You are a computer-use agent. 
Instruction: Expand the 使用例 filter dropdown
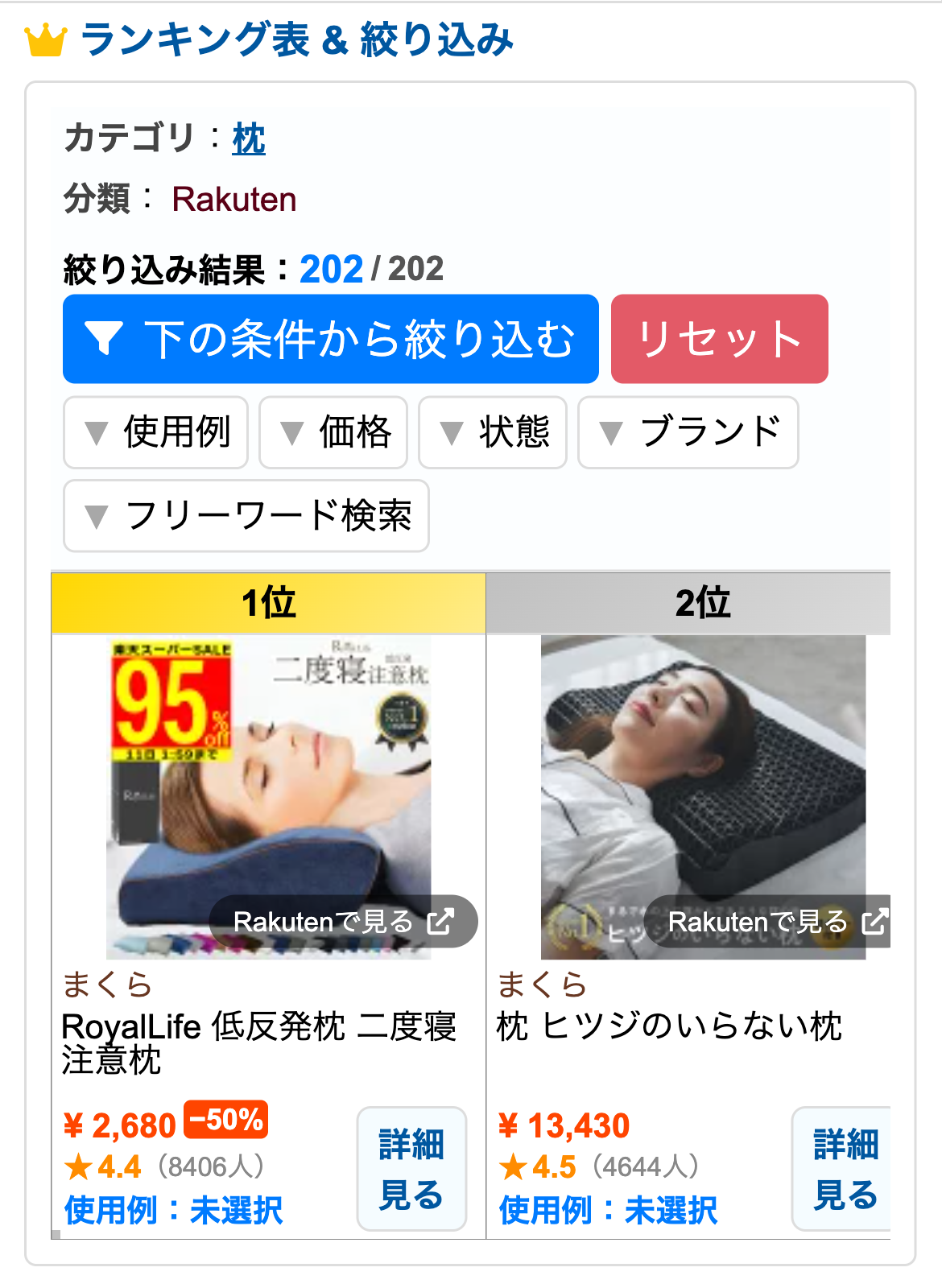(156, 432)
